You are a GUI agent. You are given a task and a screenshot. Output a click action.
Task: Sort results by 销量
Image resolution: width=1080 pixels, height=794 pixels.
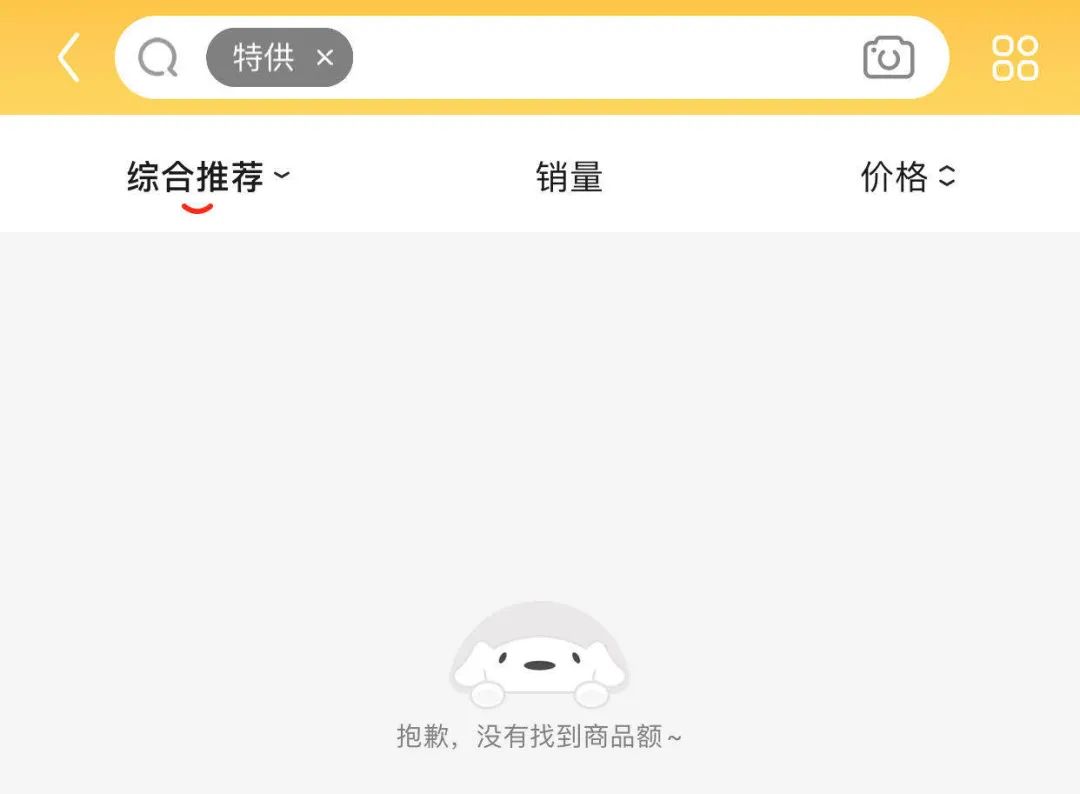coord(569,178)
